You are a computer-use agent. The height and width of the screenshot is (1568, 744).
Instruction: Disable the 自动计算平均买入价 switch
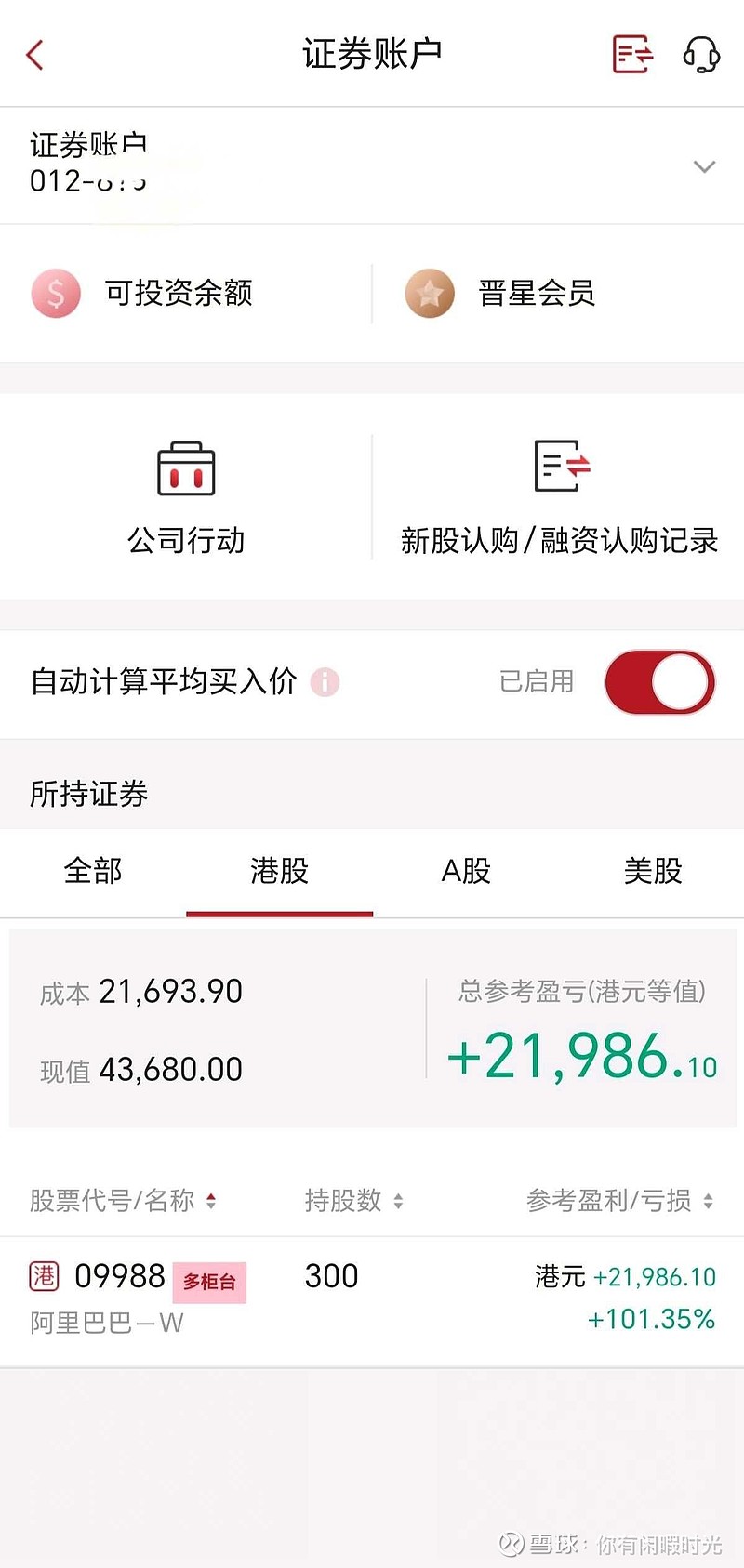(659, 682)
